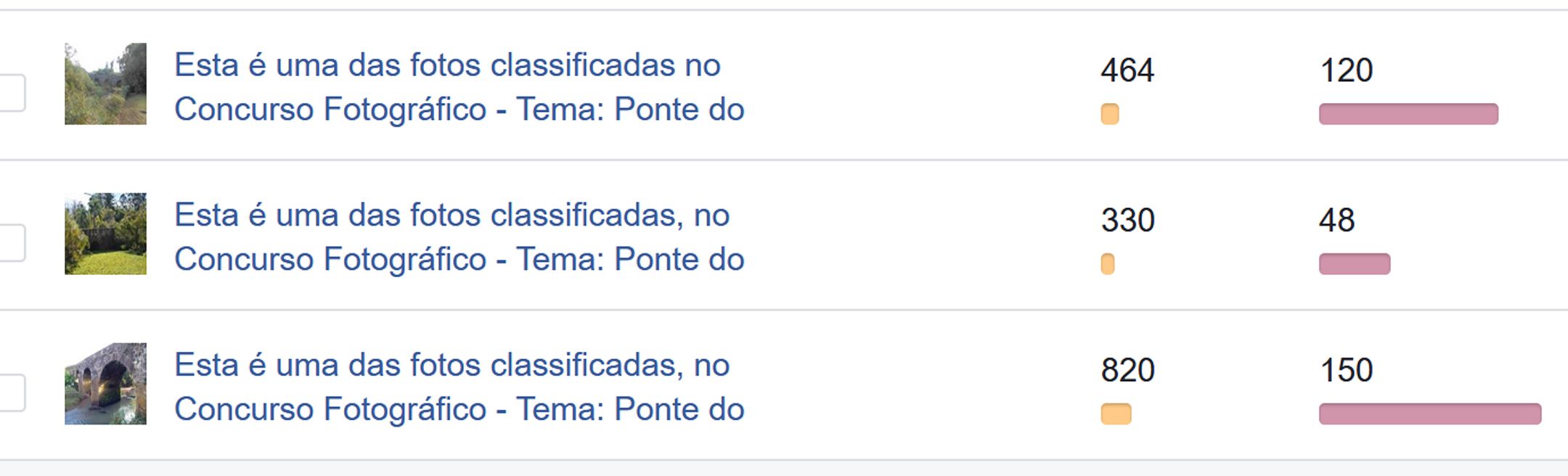
Task: Open the post link with 820 reach
Action: 459,387
